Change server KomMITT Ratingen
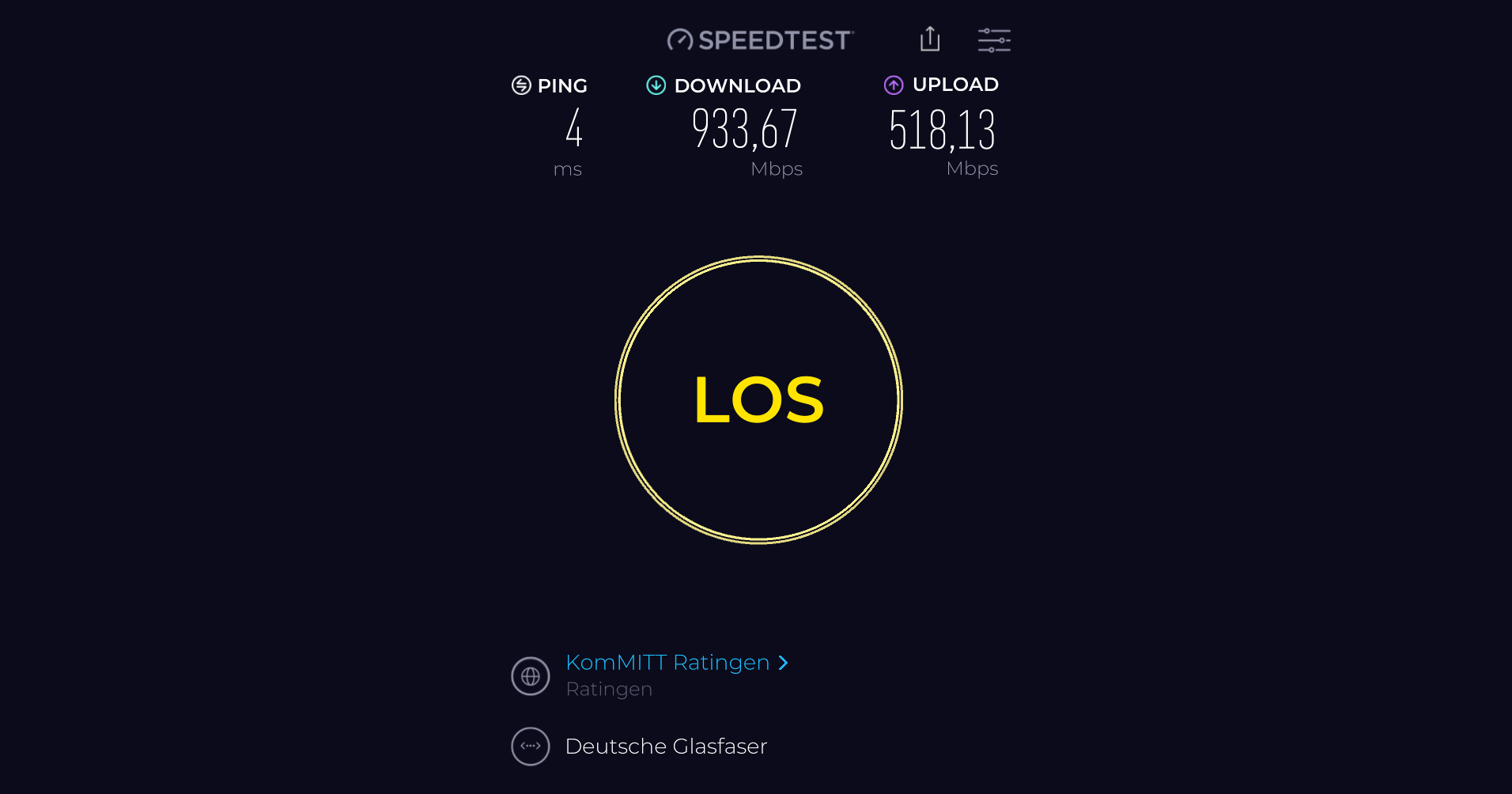The image size is (1512, 794). point(677,663)
